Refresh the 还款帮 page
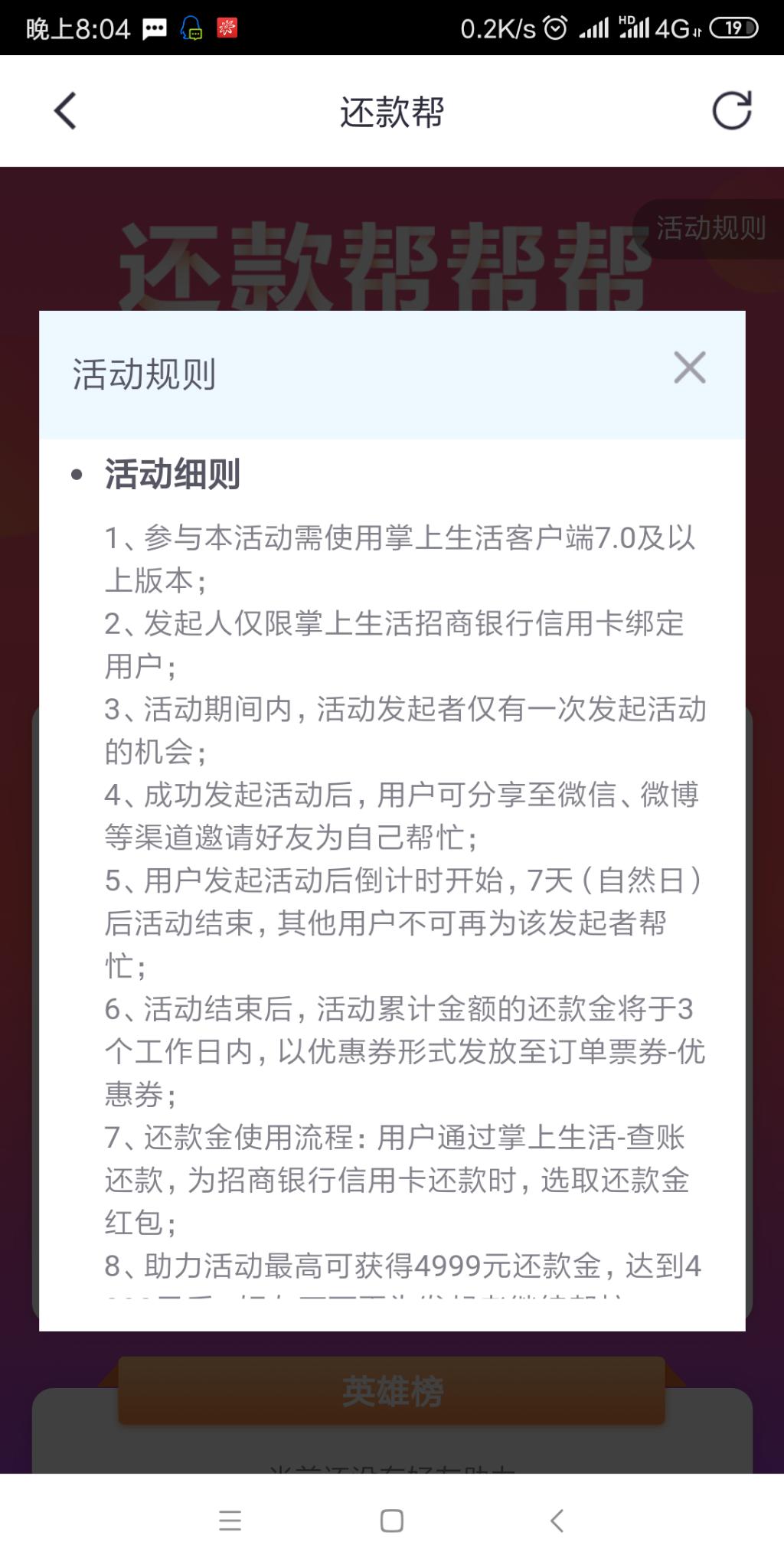The image size is (784, 1568). 732,111
